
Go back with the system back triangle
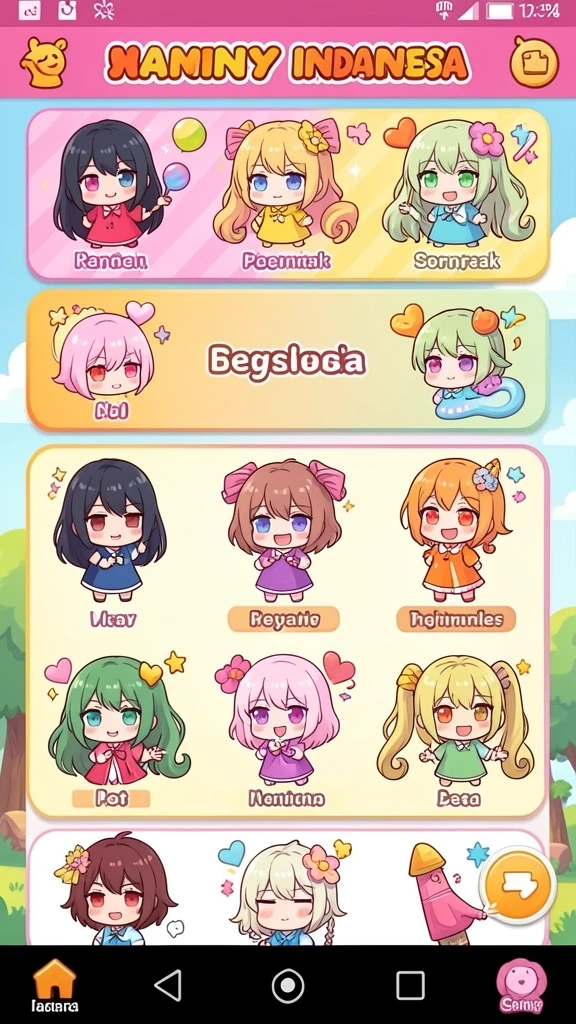coord(168,985)
